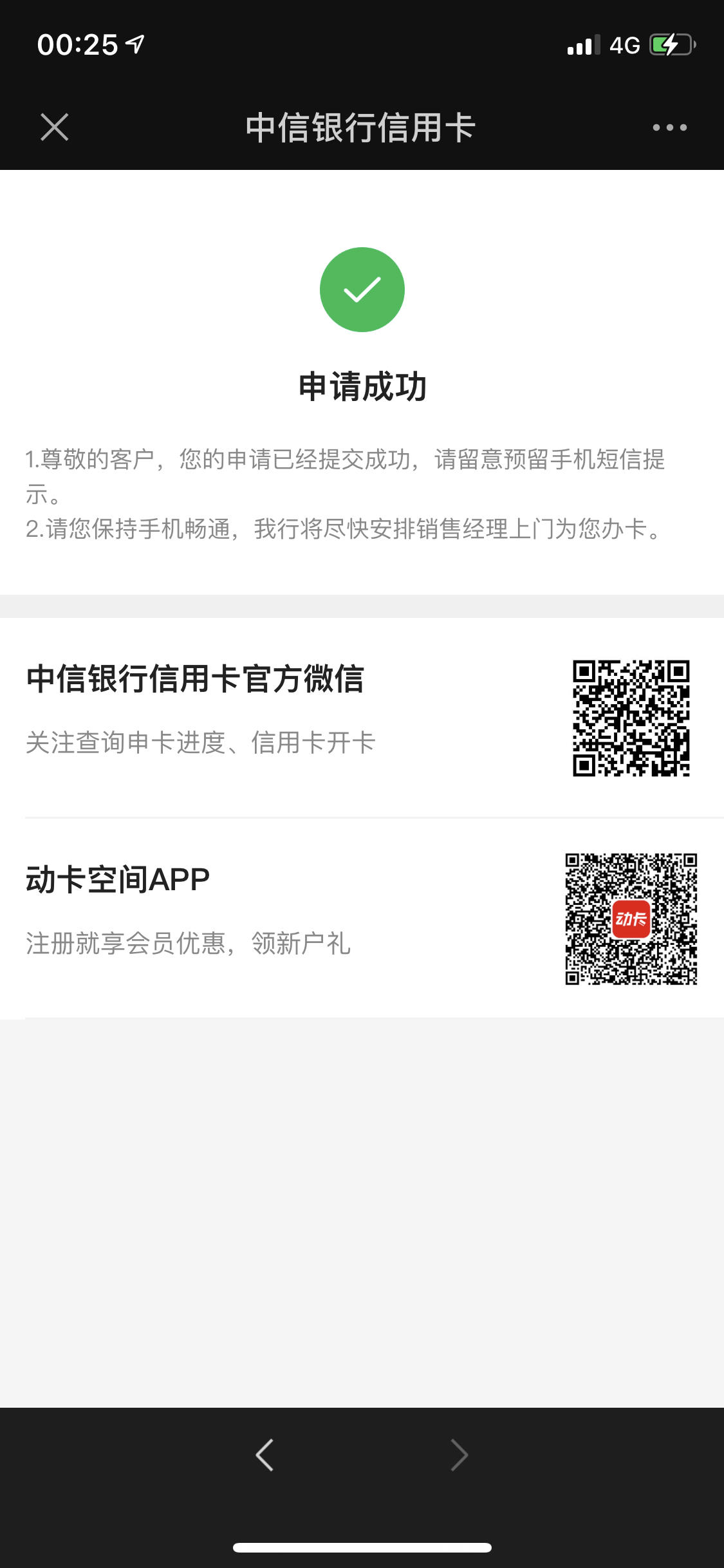Screen dimensions: 724x1568
Task: Close the 中信银行信用卡 web page
Action: [55, 127]
